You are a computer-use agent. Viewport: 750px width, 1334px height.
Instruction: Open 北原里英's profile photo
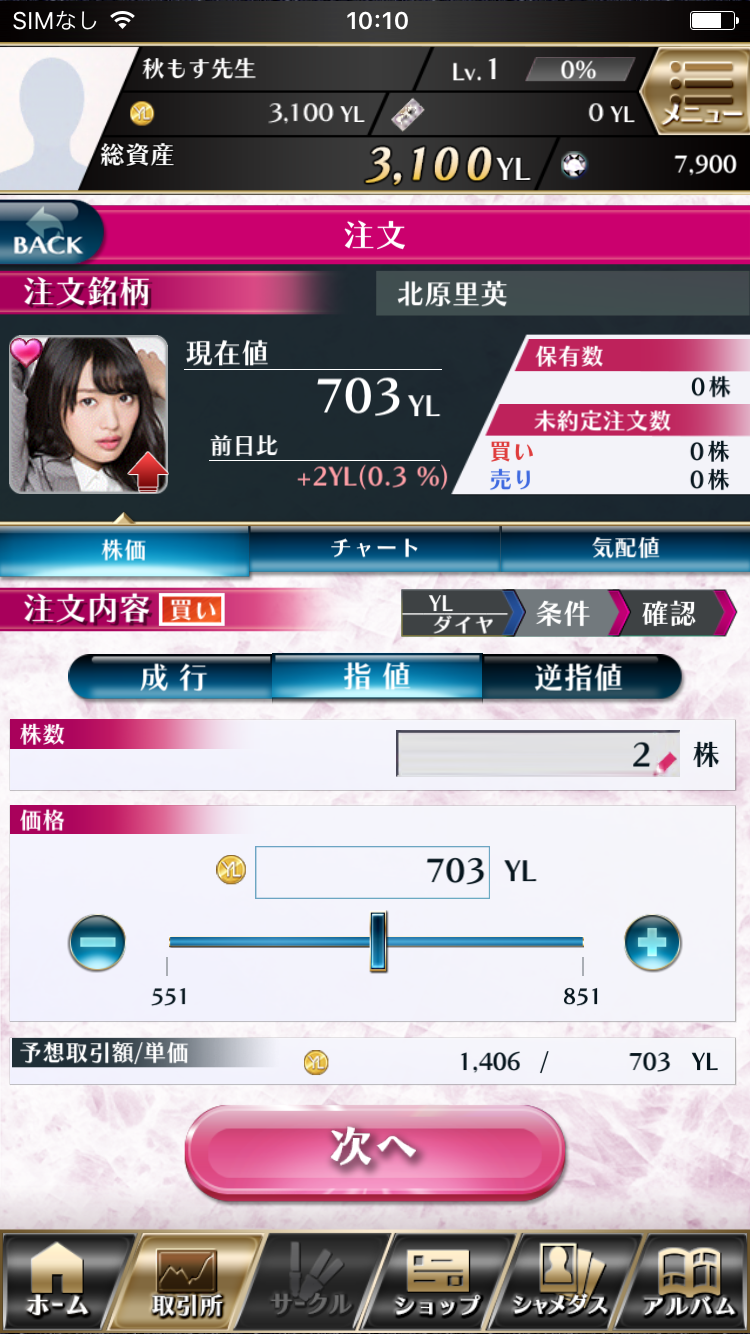click(x=89, y=414)
